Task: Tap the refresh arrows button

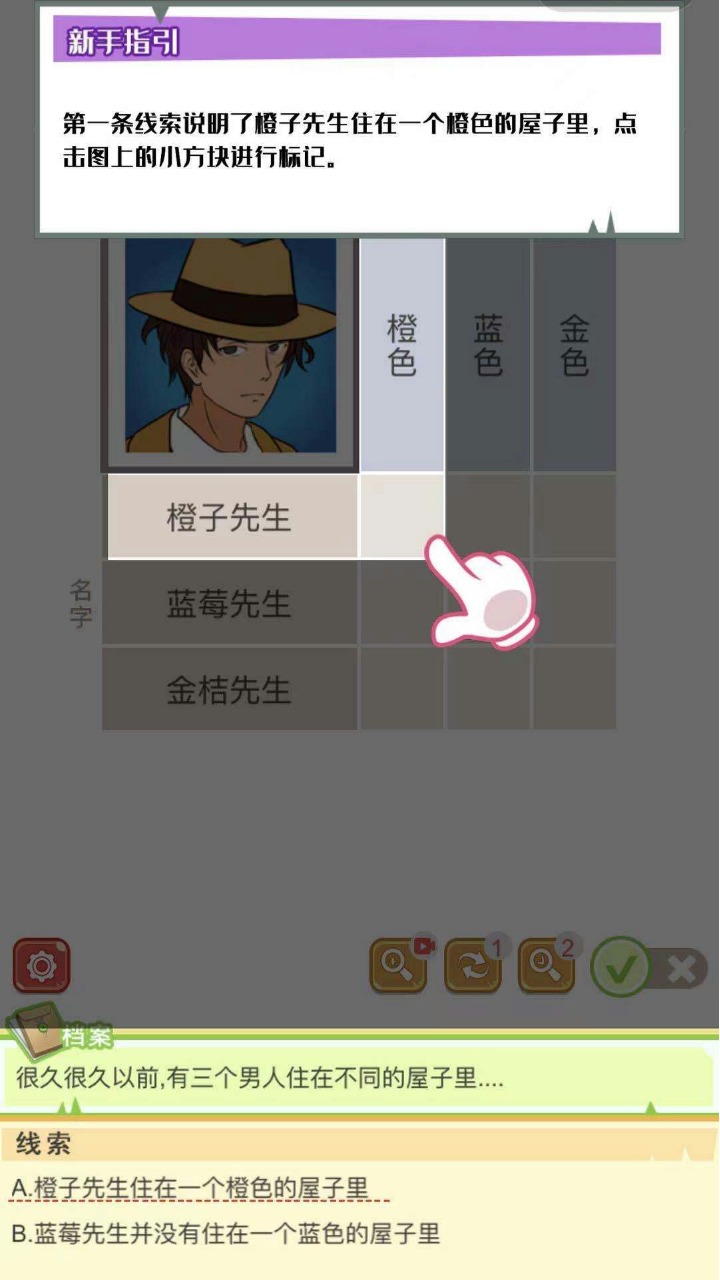Action: (x=473, y=965)
